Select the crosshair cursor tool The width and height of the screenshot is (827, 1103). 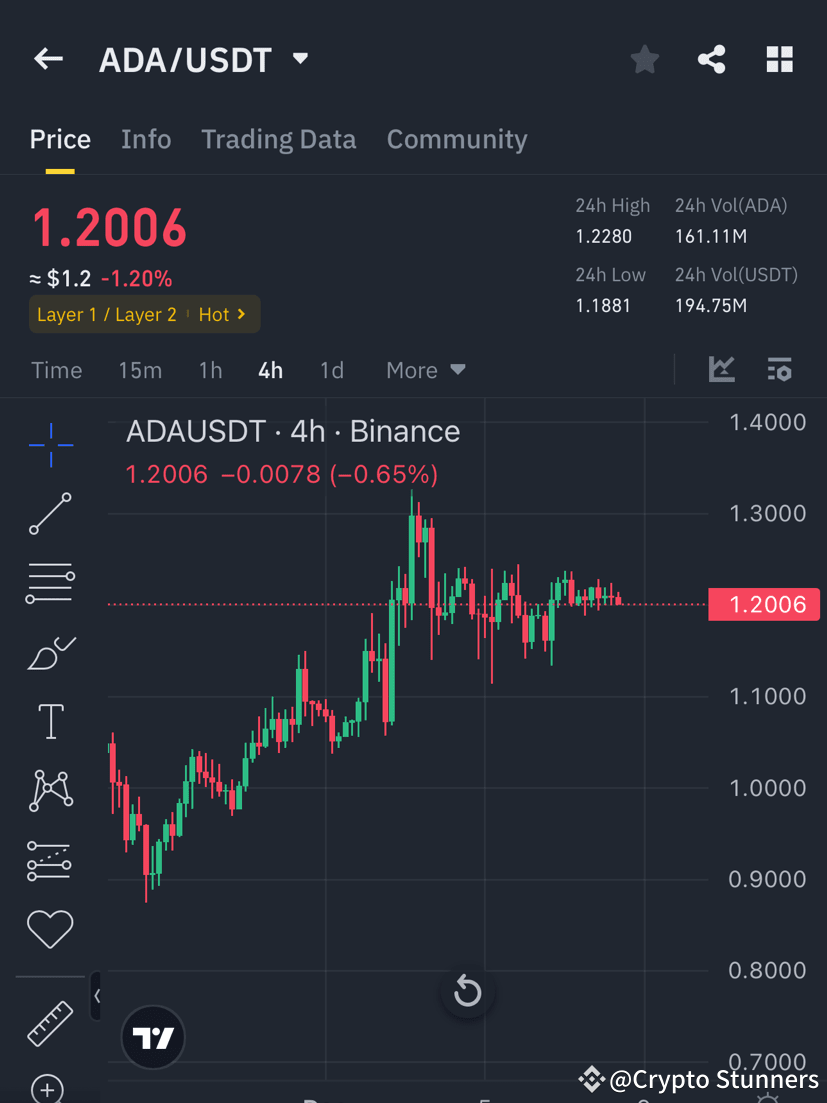pos(50,446)
